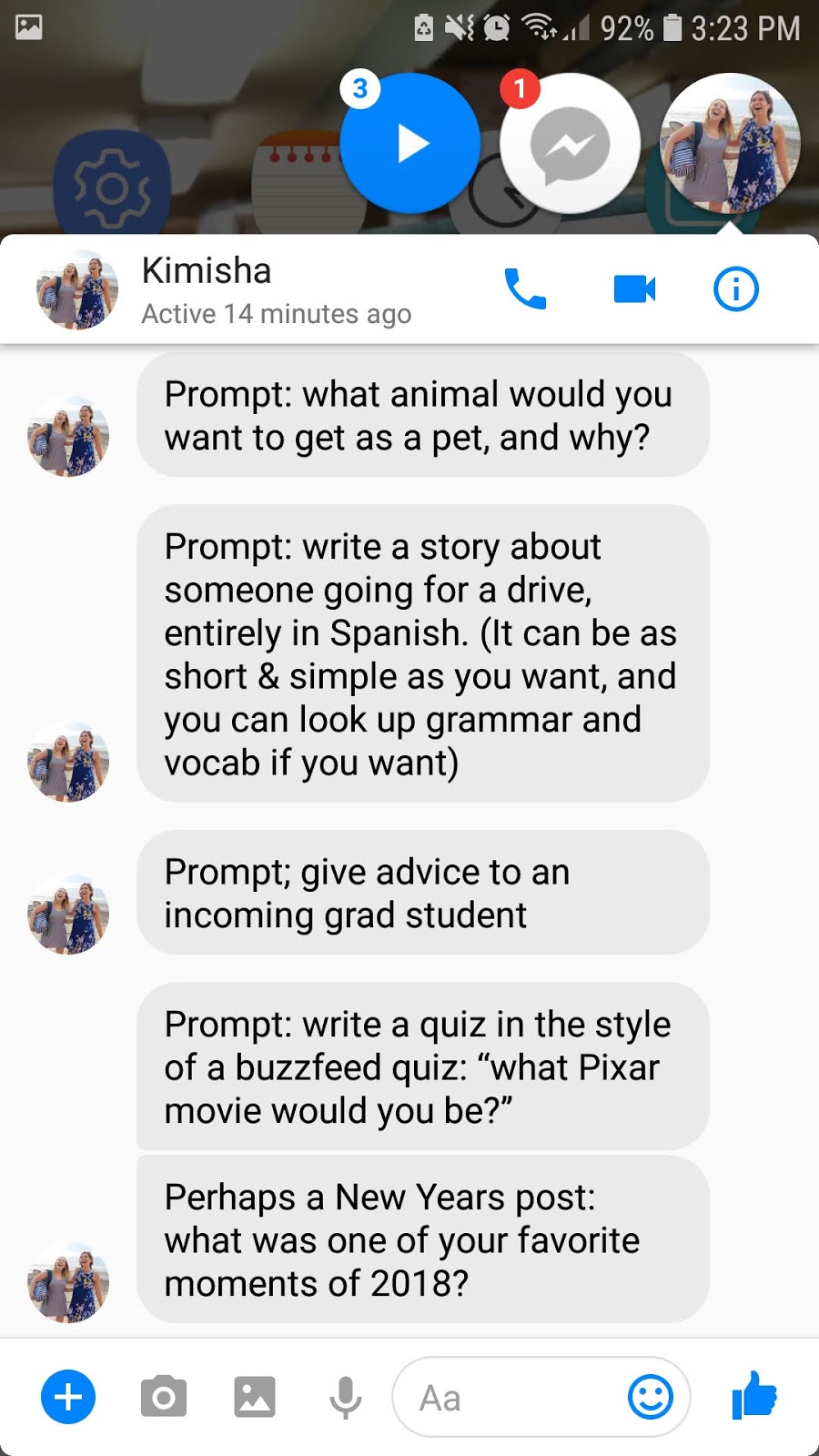
Task: Tap the Aa message text field
Action: [510, 1398]
